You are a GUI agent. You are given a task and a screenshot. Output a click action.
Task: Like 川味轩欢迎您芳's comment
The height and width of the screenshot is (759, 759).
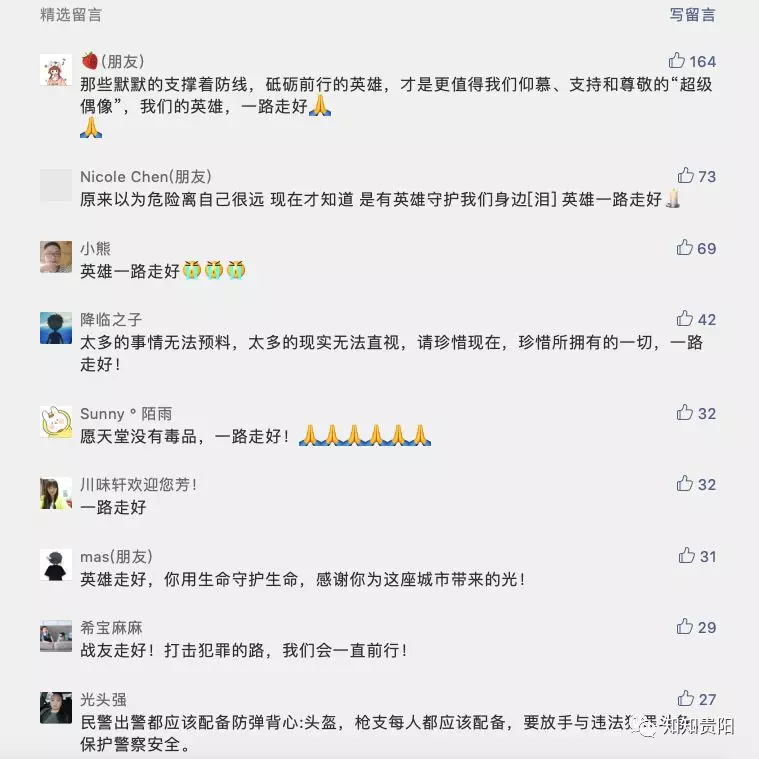pyautogui.click(x=684, y=483)
